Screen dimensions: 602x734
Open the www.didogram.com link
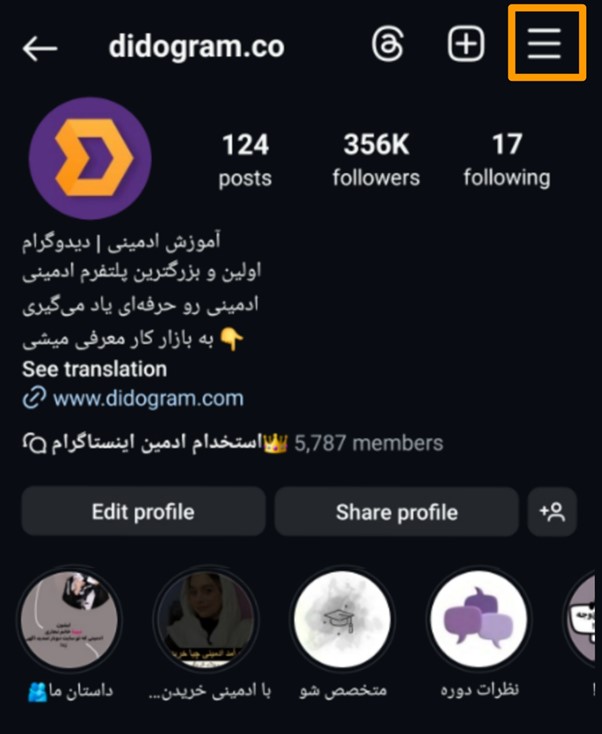coord(147,398)
